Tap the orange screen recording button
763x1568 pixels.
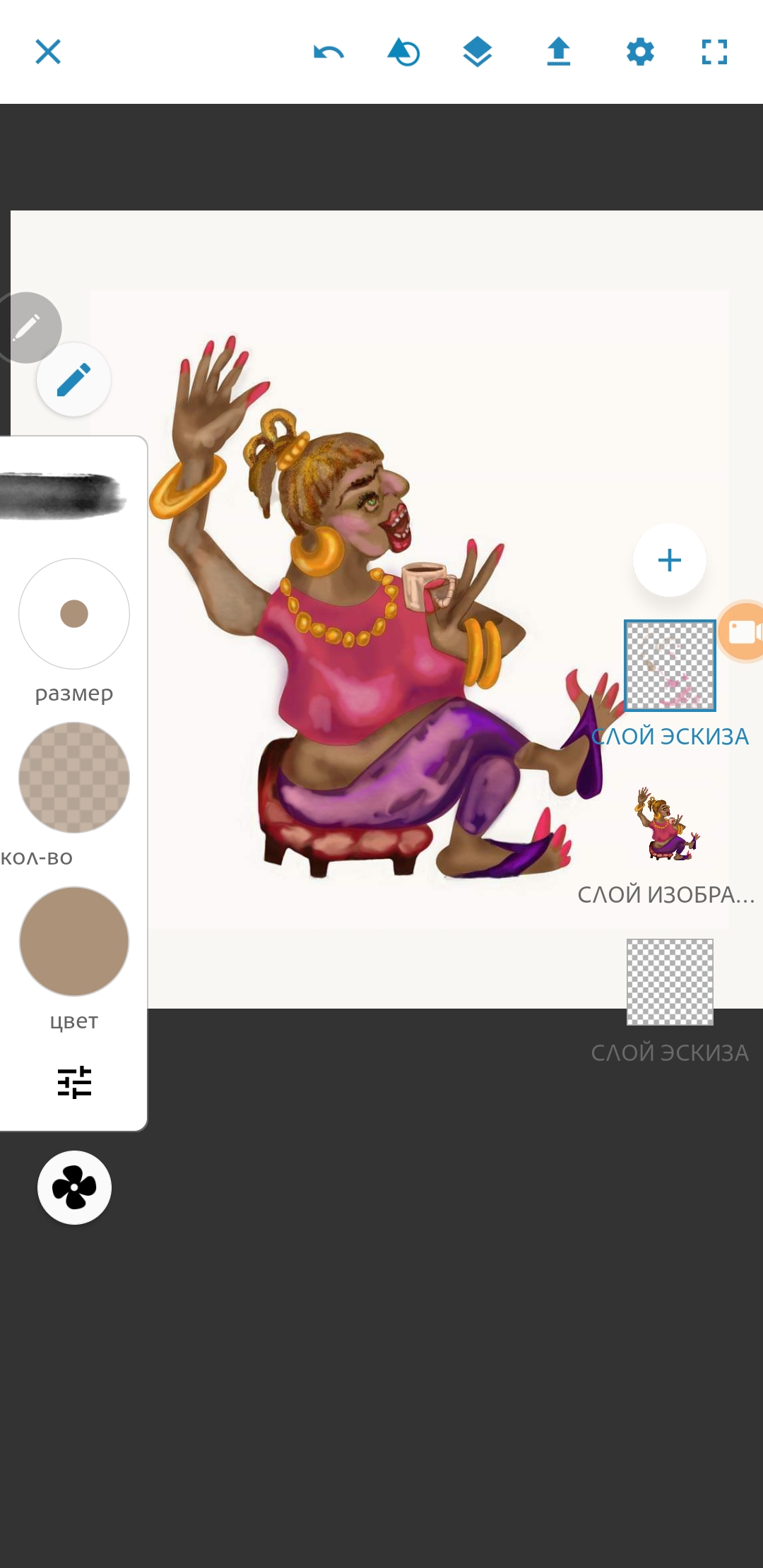(x=743, y=631)
